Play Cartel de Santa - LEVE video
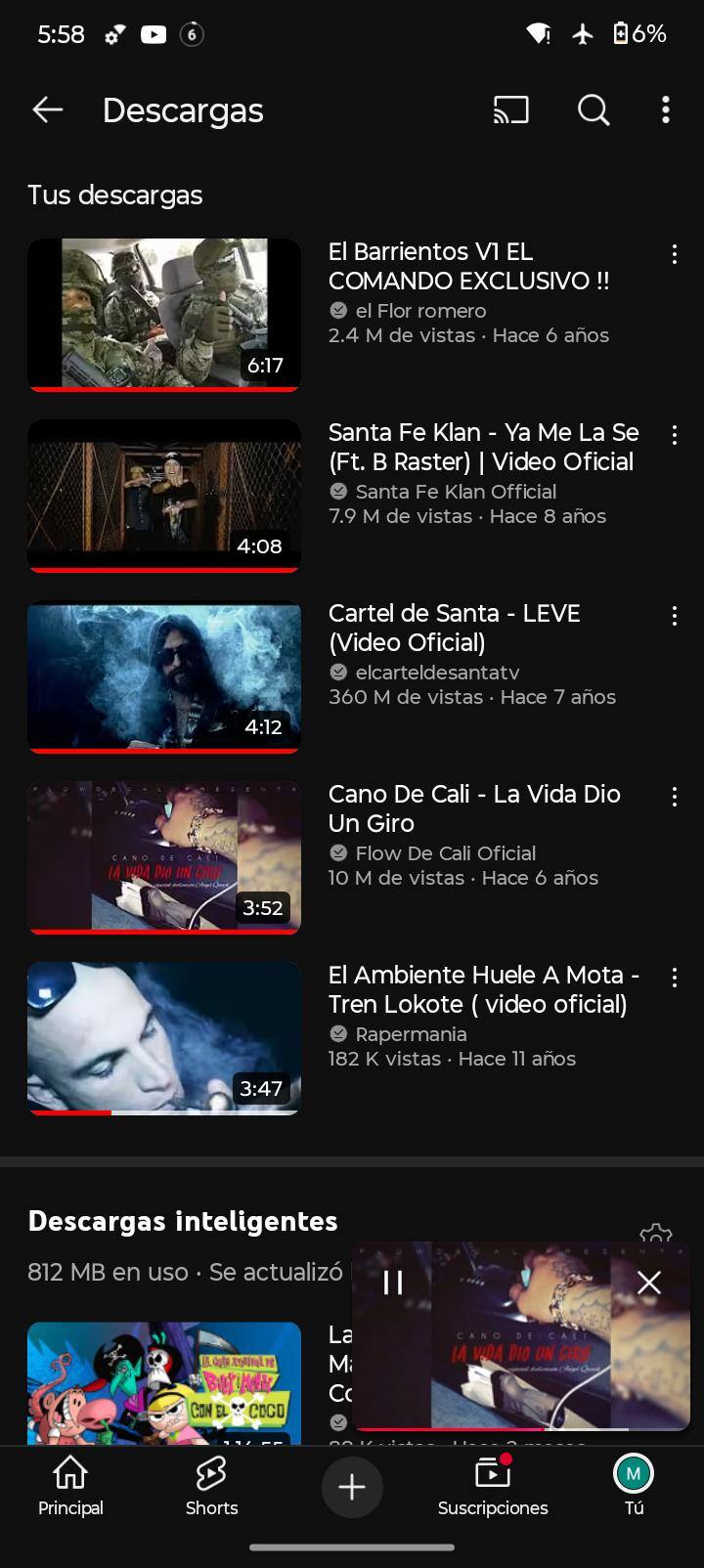The width and height of the screenshot is (704, 1568). pyautogui.click(x=164, y=676)
